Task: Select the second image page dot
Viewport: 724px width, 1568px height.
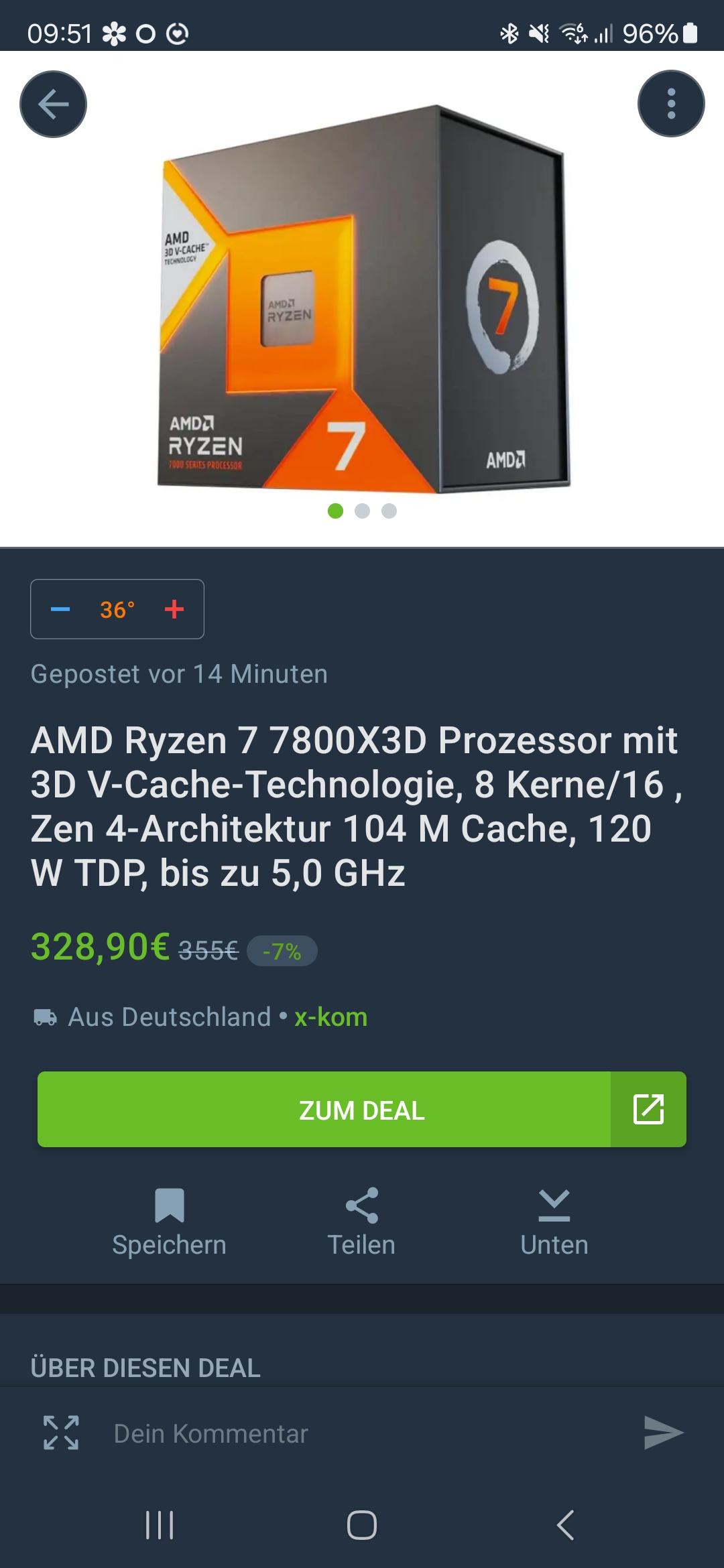Action: point(362,511)
